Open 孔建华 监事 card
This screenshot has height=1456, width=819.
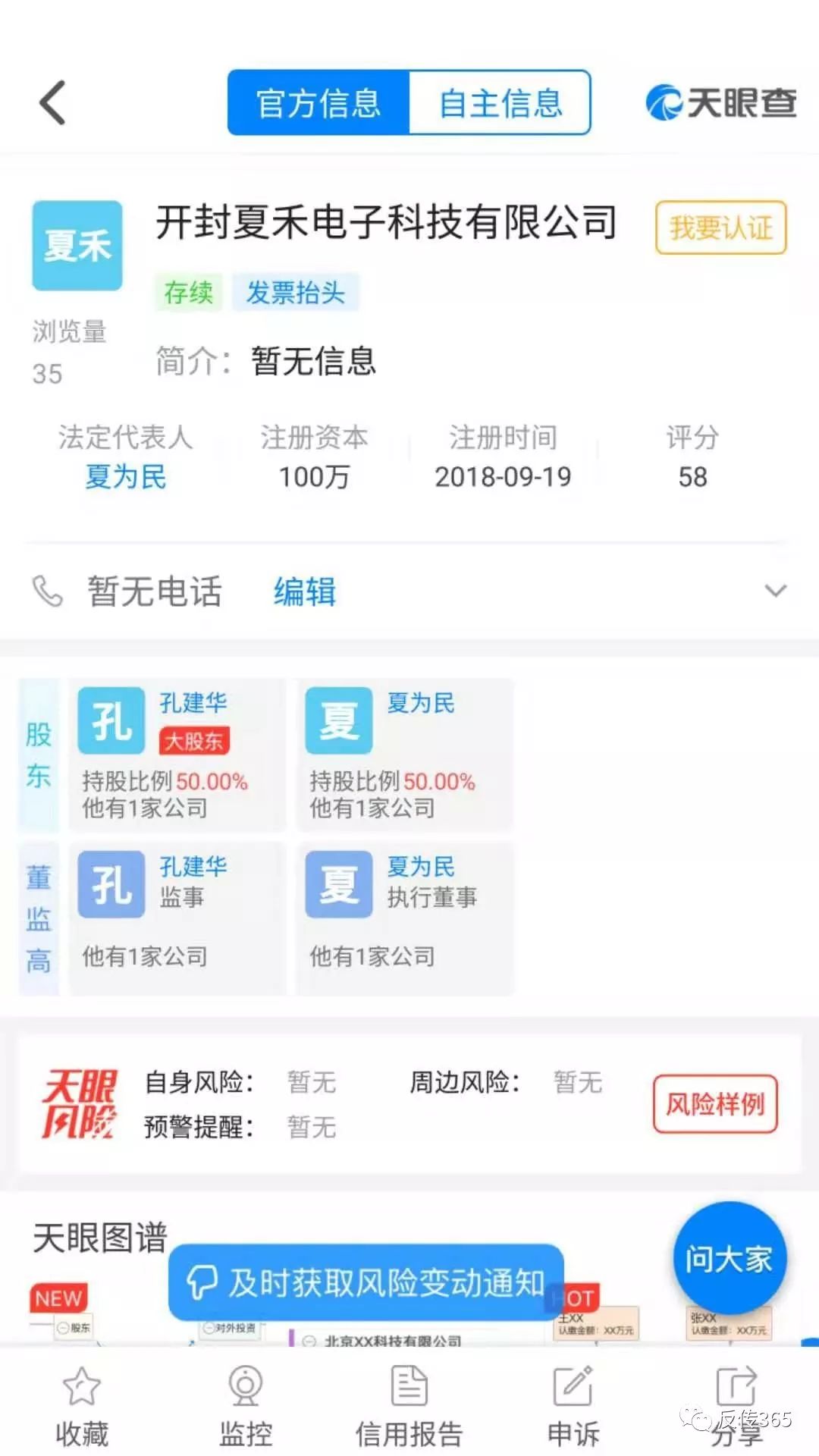click(x=177, y=918)
